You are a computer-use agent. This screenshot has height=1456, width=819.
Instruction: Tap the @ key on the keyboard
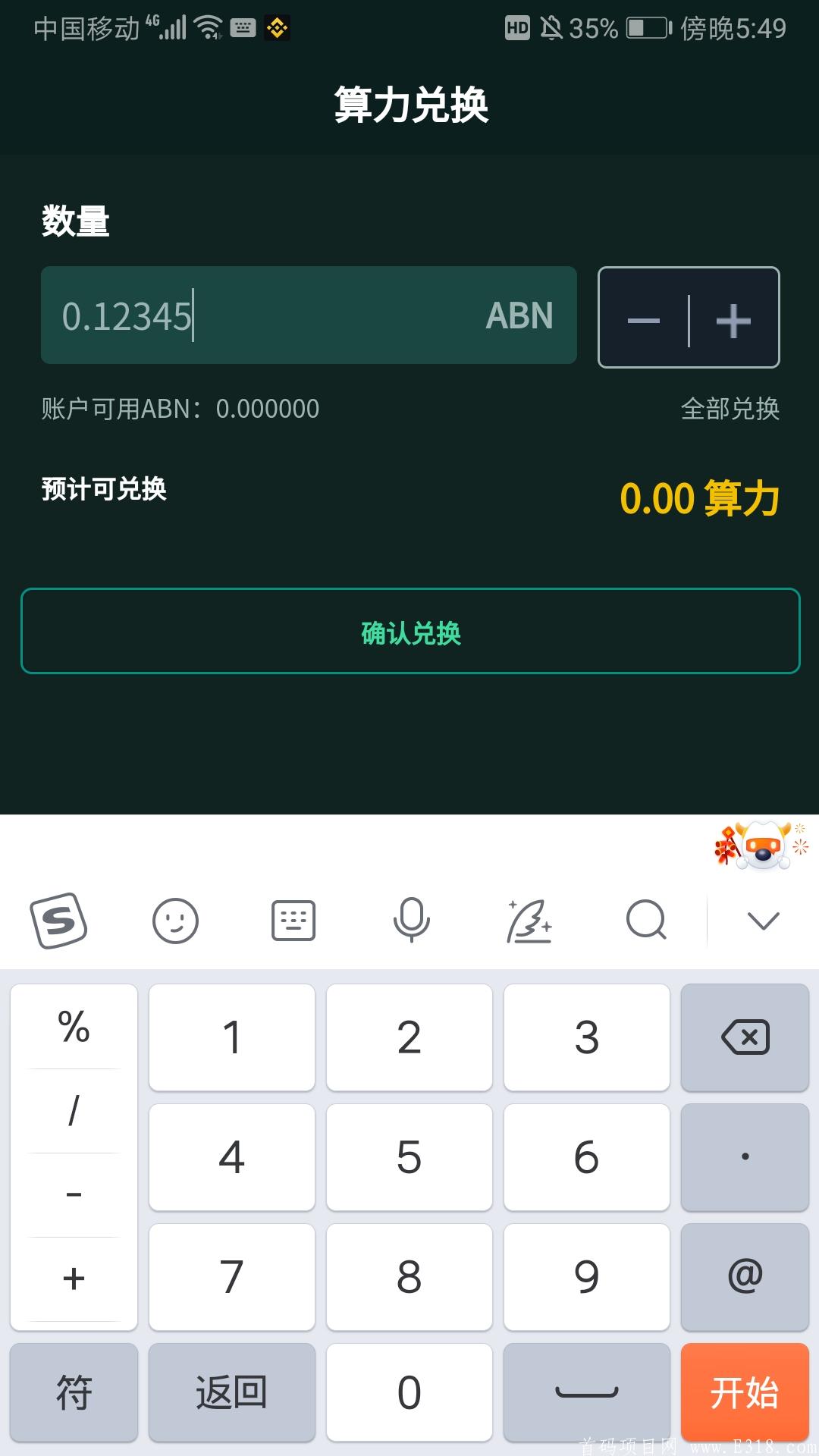tap(745, 1276)
